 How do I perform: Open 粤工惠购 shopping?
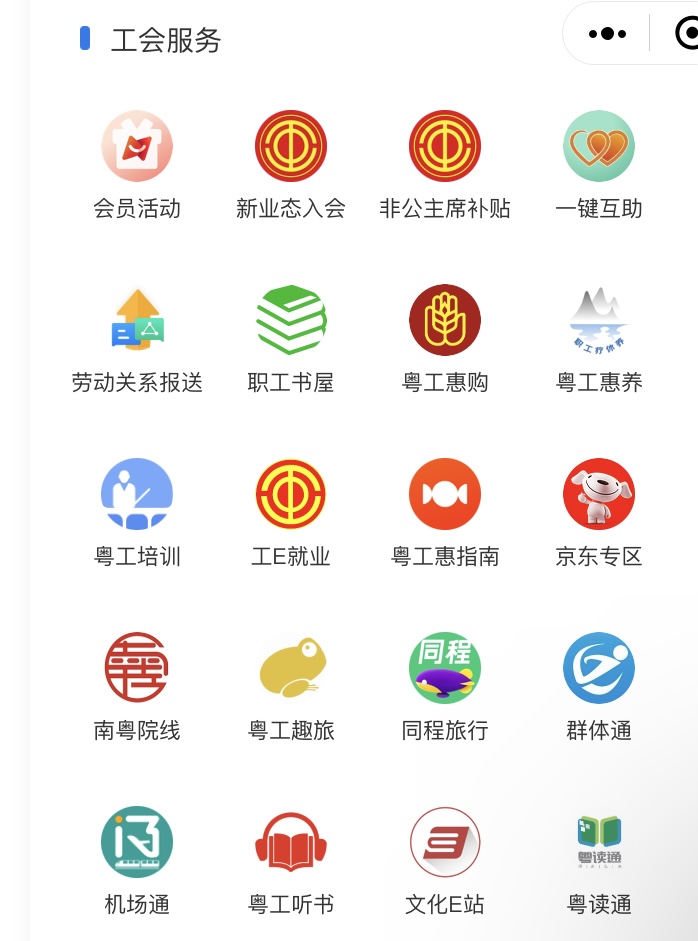pos(445,320)
